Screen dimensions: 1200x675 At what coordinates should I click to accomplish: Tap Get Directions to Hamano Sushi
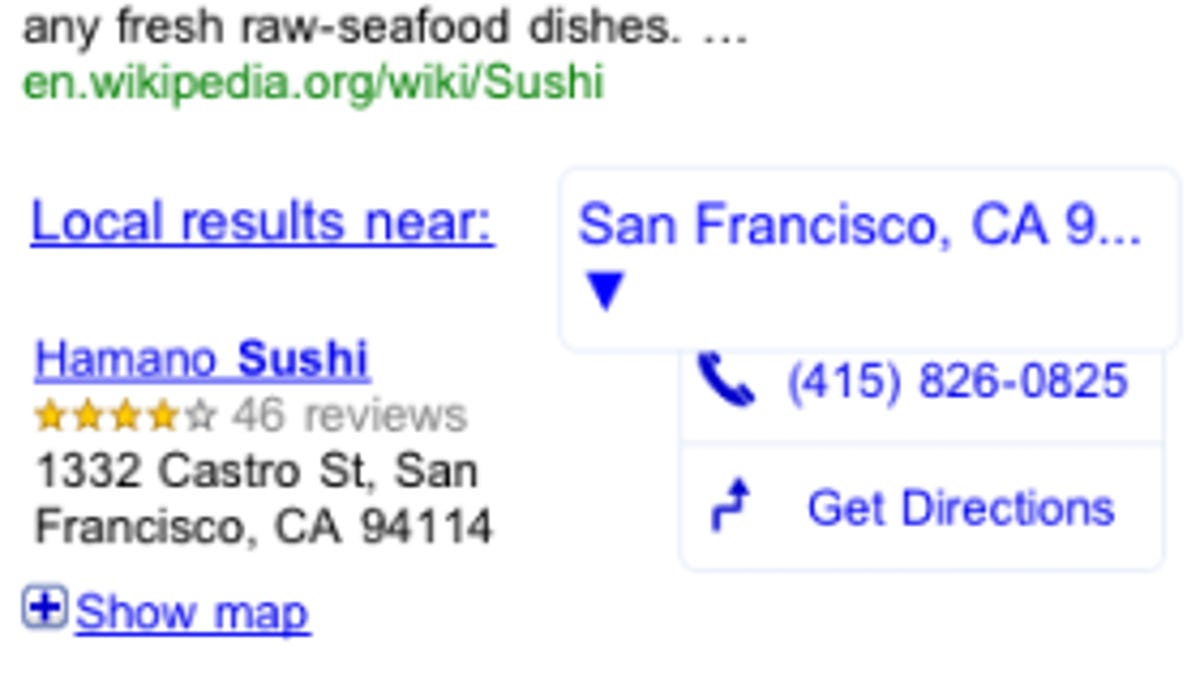(922, 508)
